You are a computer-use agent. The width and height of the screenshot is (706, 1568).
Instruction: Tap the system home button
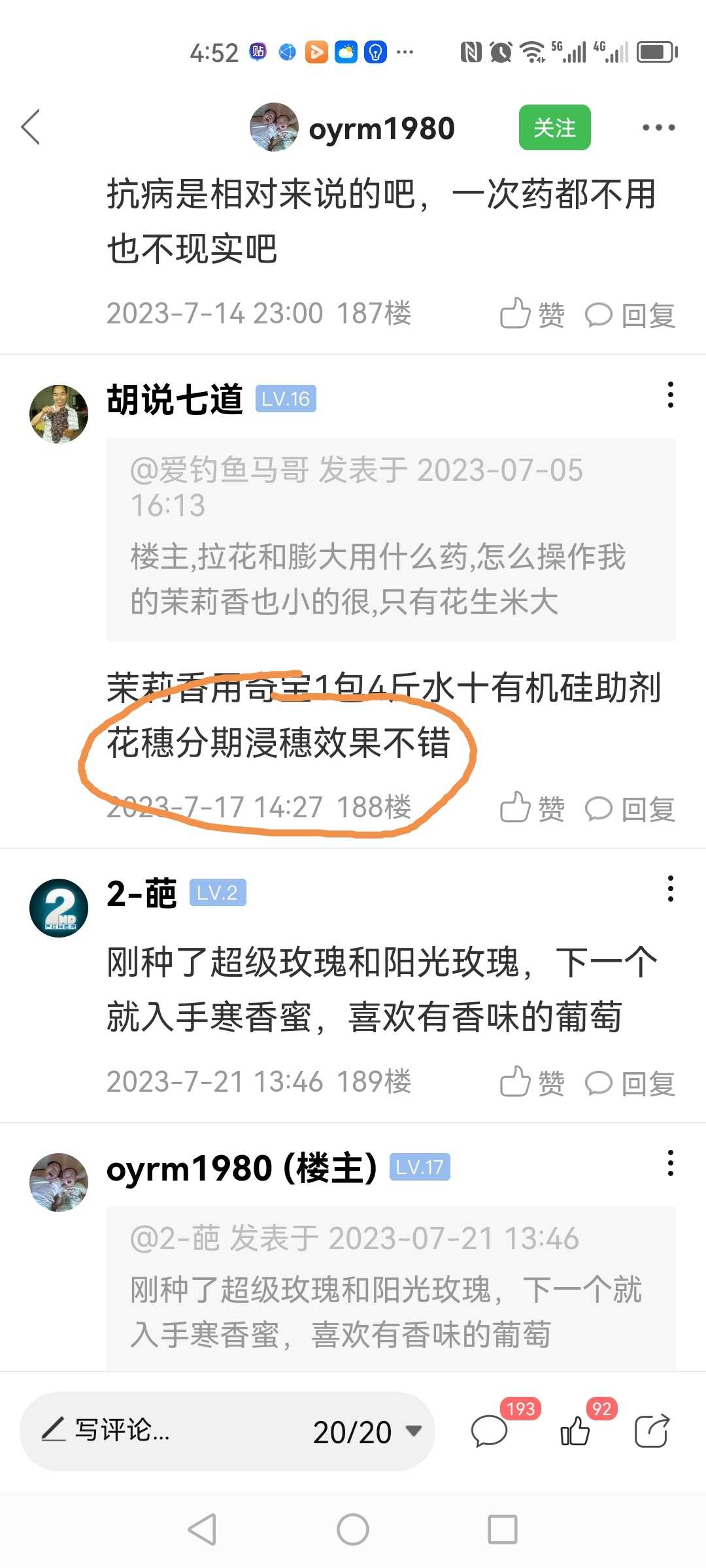pos(353,1529)
